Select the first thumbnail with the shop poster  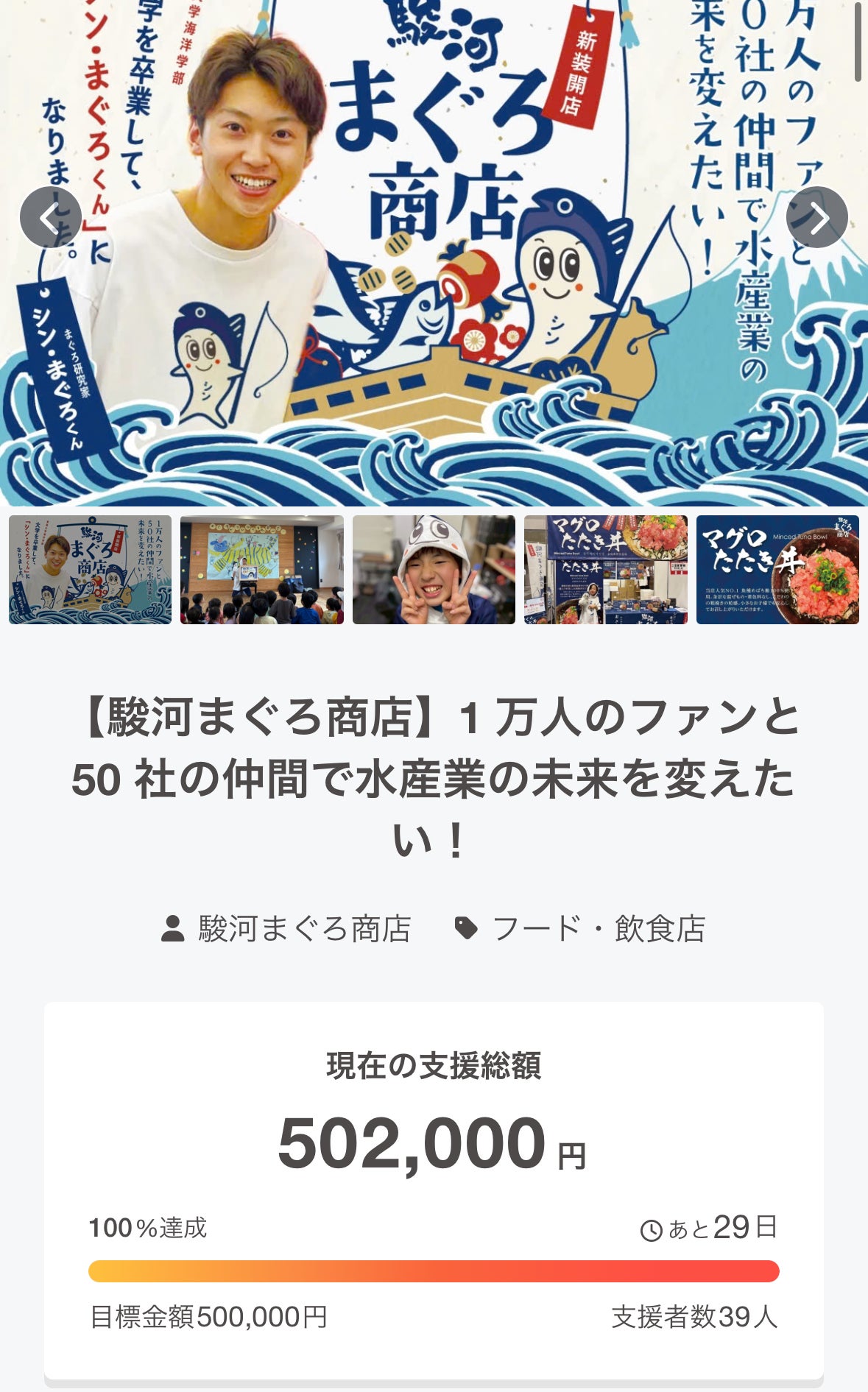[x=90, y=570]
